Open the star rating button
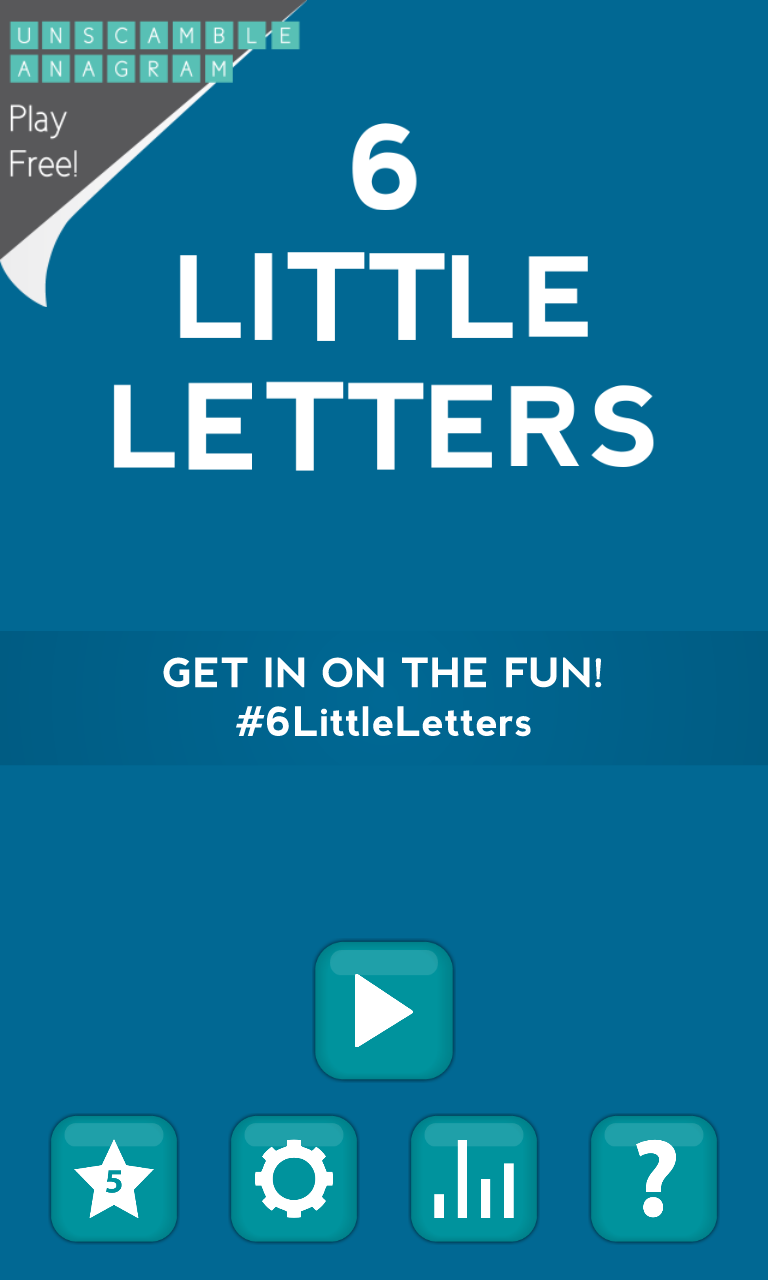Viewport: 768px width, 1280px height. pyautogui.click(x=114, y=1178)
